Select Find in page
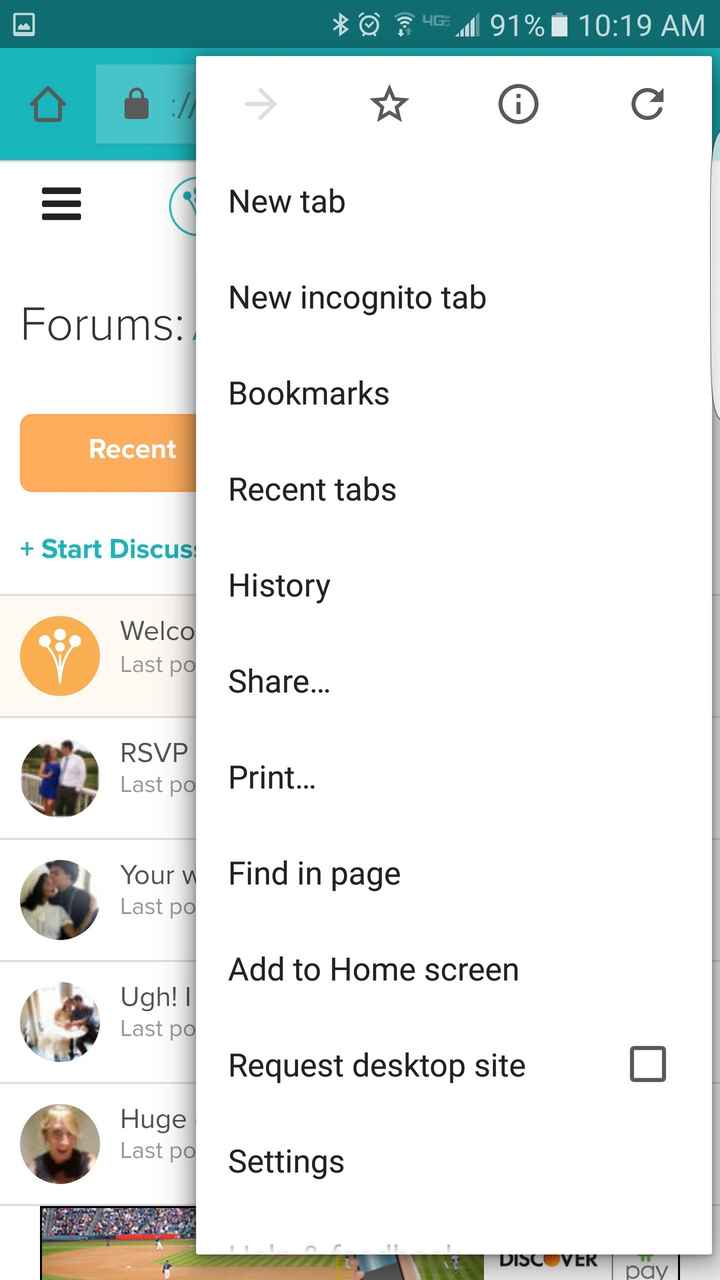This screenshot has width=720, height=1280. pos(314,874)
